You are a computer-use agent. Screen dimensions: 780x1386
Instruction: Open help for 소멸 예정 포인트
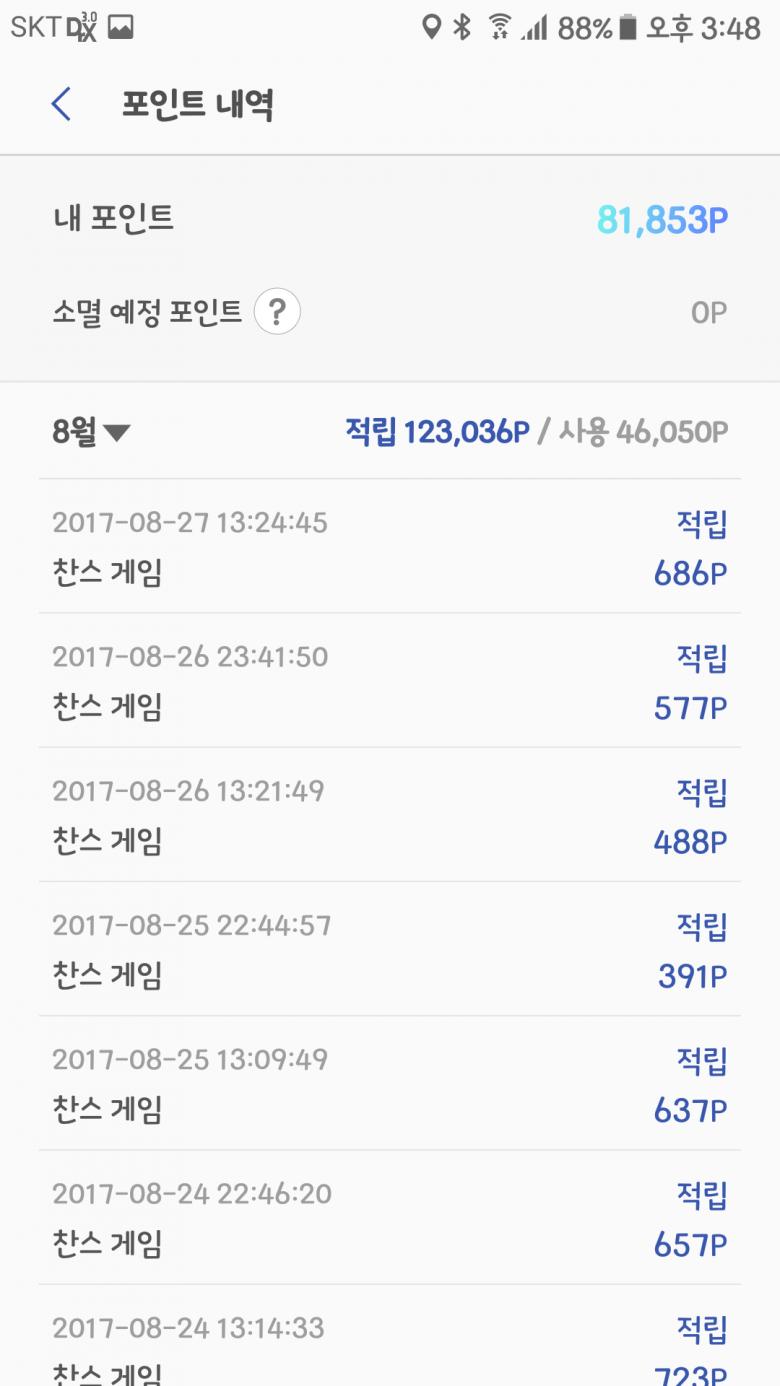coord(277,313)
